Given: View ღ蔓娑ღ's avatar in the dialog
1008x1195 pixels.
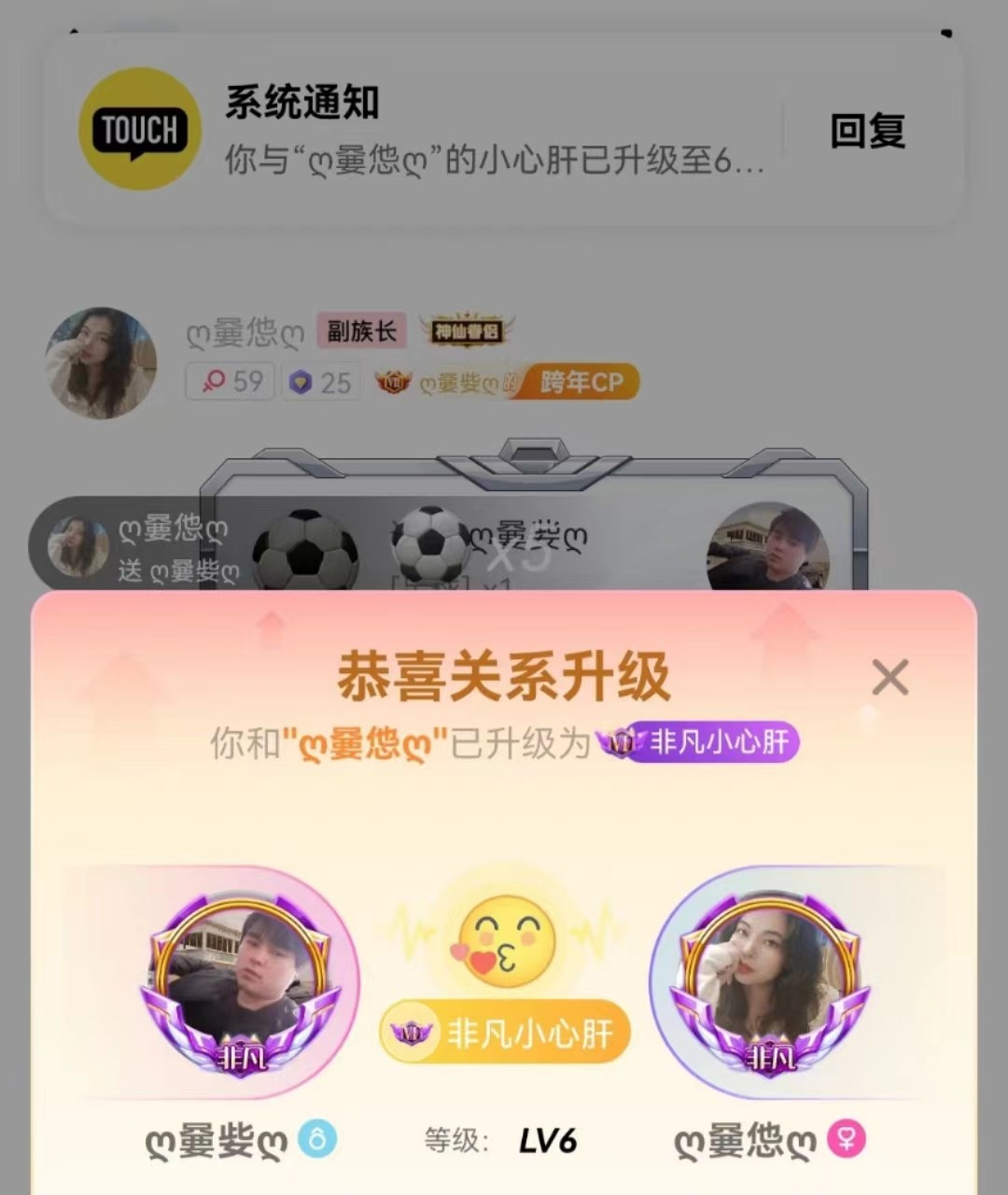Looking at the screenshot, I should [x=241, y=982].
